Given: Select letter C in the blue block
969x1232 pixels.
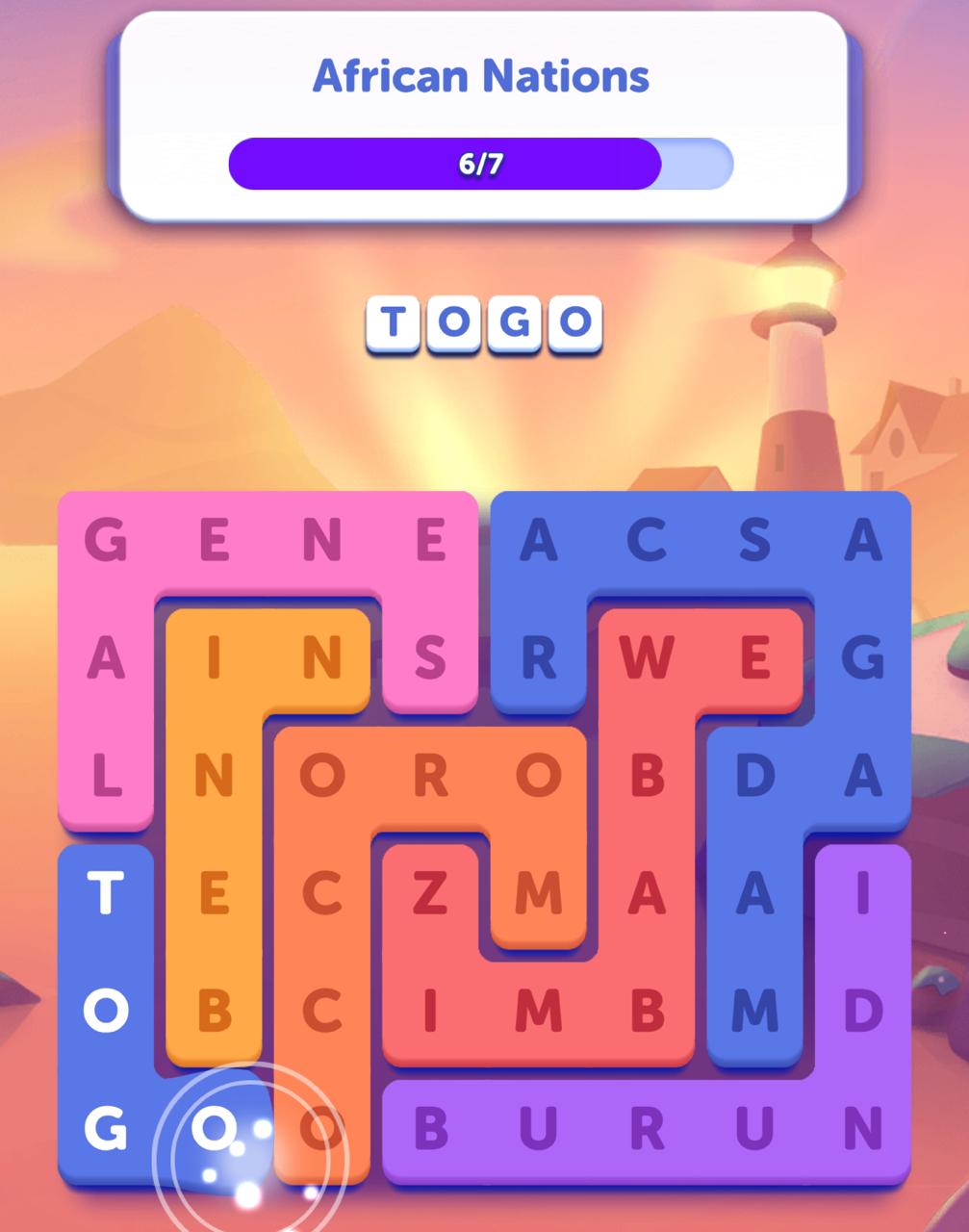Looking at the screenshot, I should (x=646, y=541).
